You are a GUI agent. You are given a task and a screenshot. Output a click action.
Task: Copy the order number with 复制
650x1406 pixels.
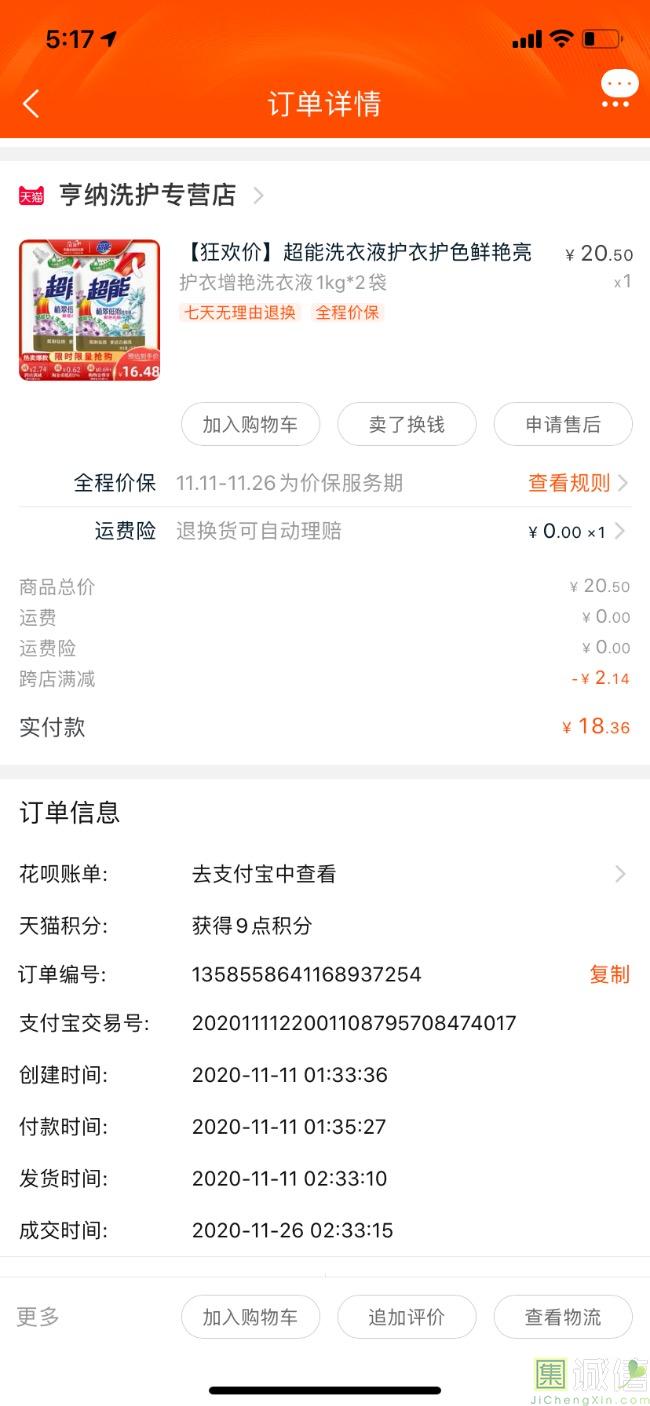click(x=609, y=974)
